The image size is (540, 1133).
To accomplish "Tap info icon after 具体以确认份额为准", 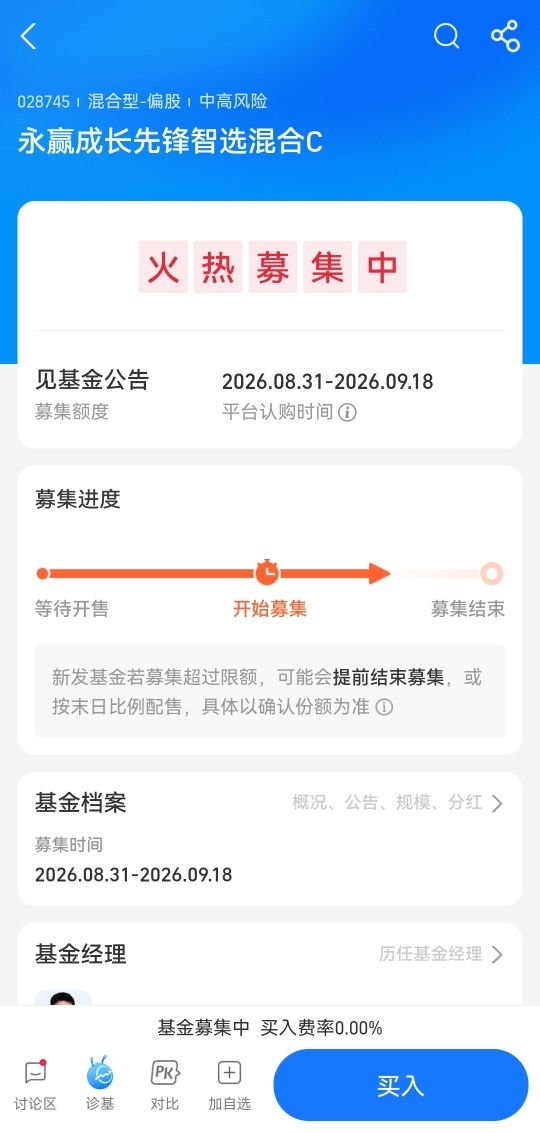I will coord(385,707).
